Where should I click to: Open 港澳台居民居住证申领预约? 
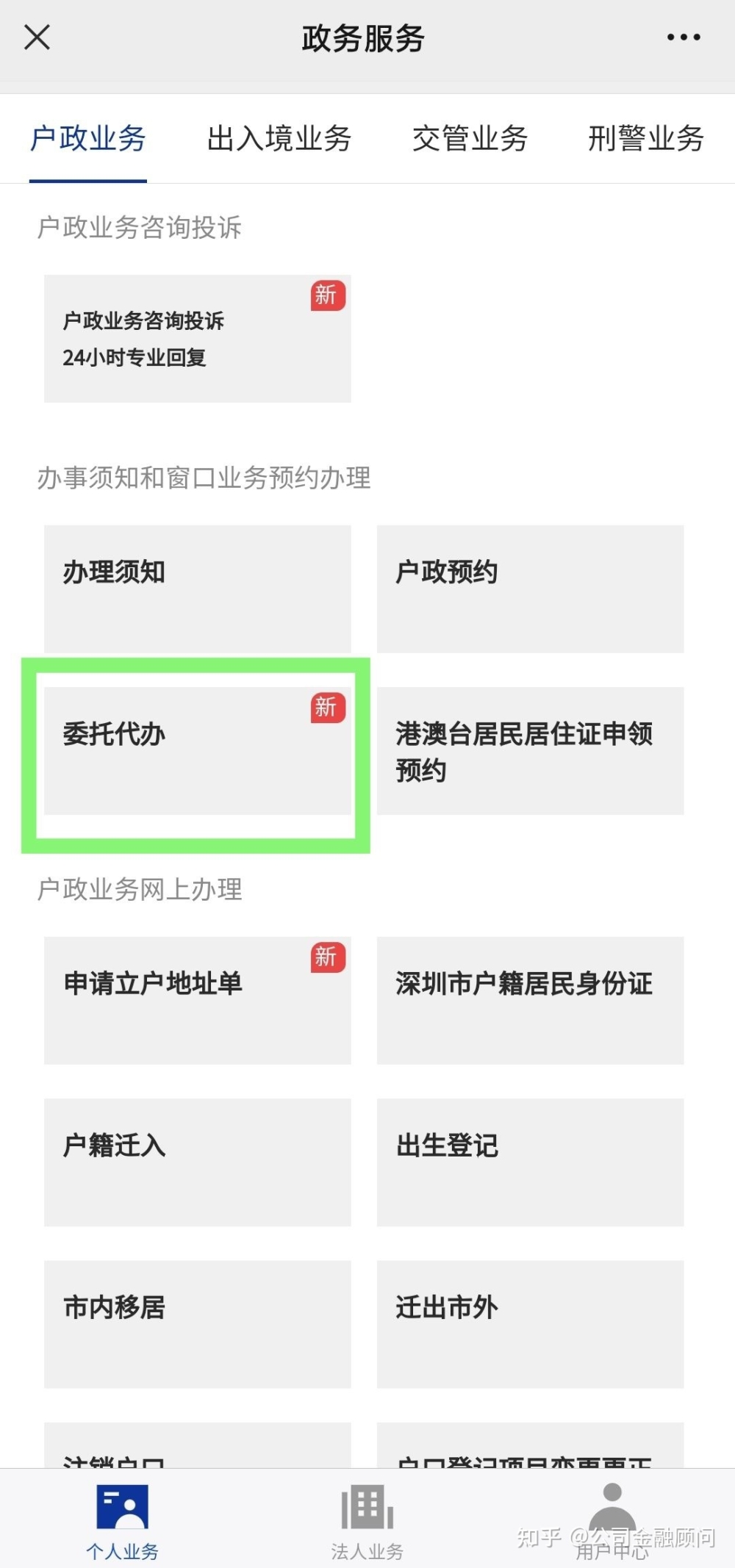tap(531, 751)
